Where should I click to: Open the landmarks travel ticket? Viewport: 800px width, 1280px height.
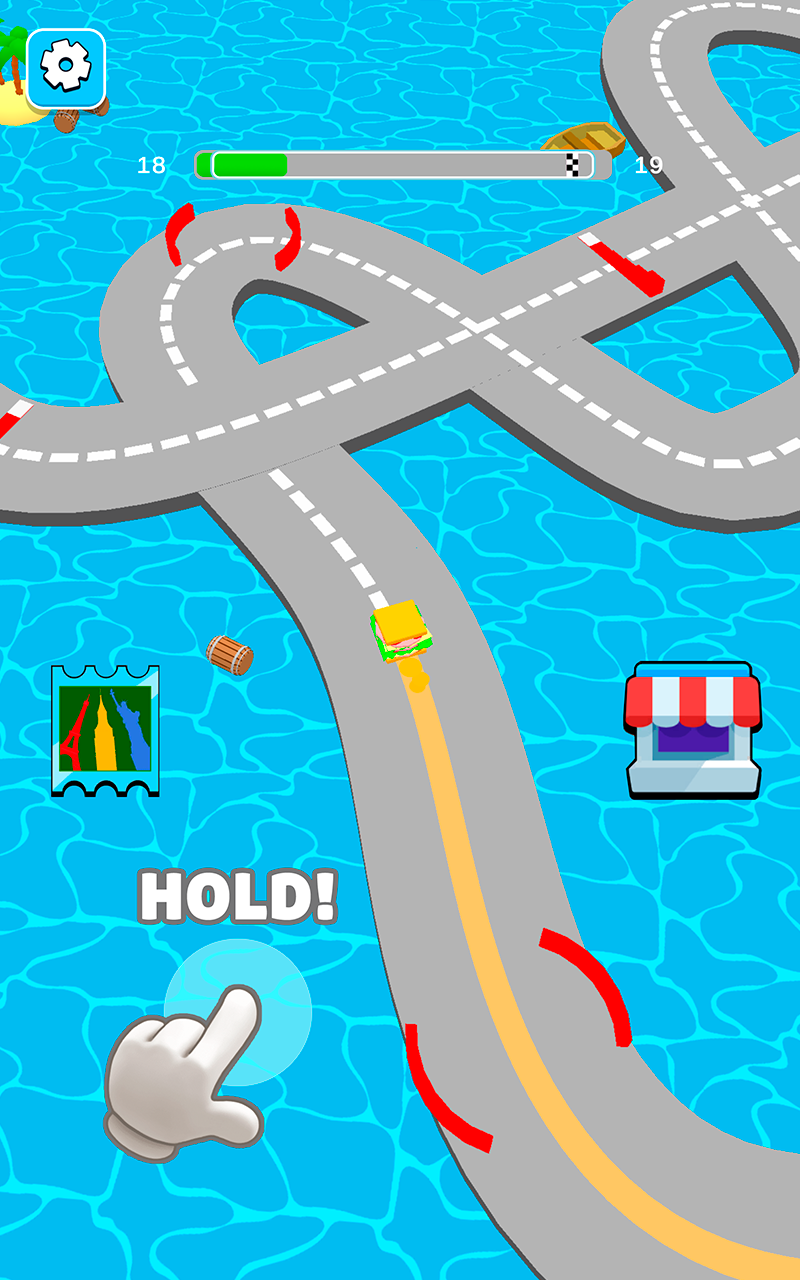pyautogui.click(x=105, y=730)
